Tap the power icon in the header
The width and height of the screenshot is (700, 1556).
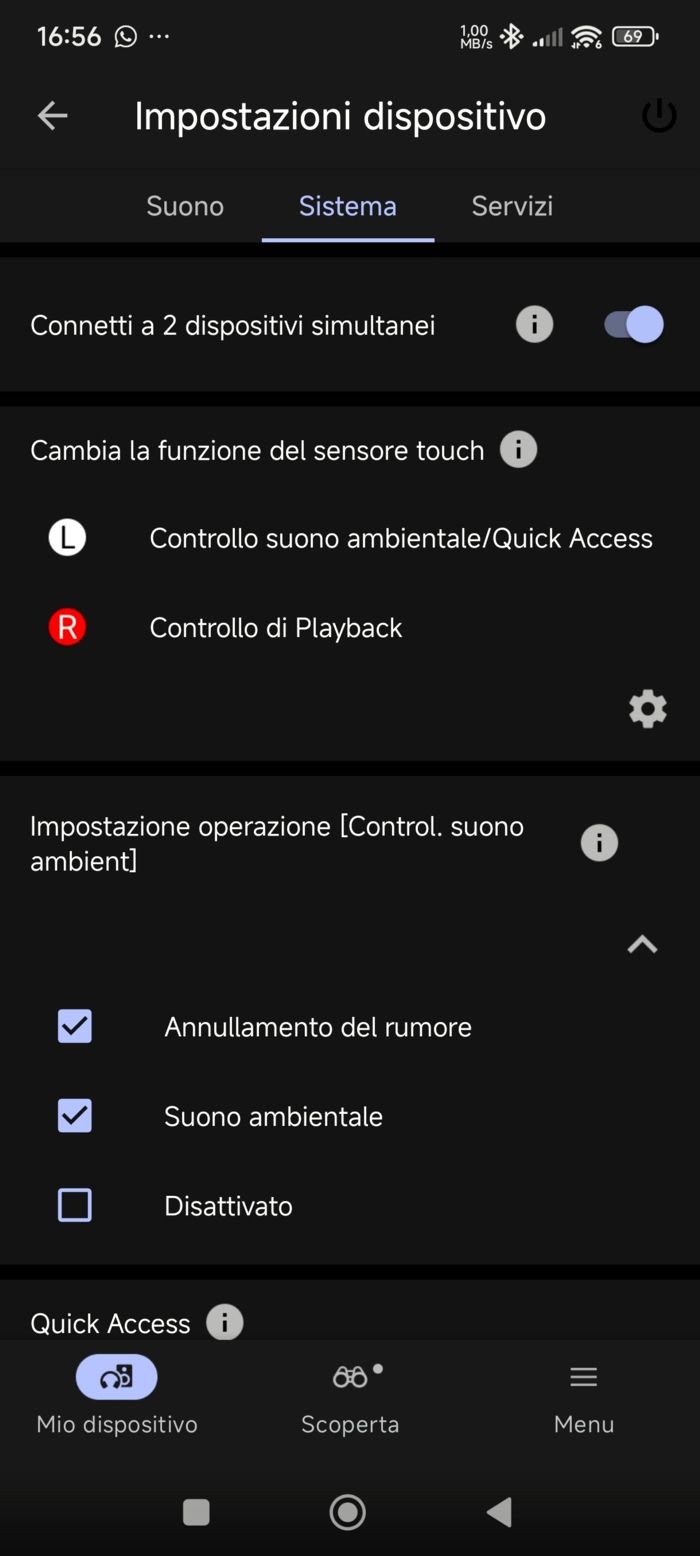pyautogui.click(x=659, y=116)
